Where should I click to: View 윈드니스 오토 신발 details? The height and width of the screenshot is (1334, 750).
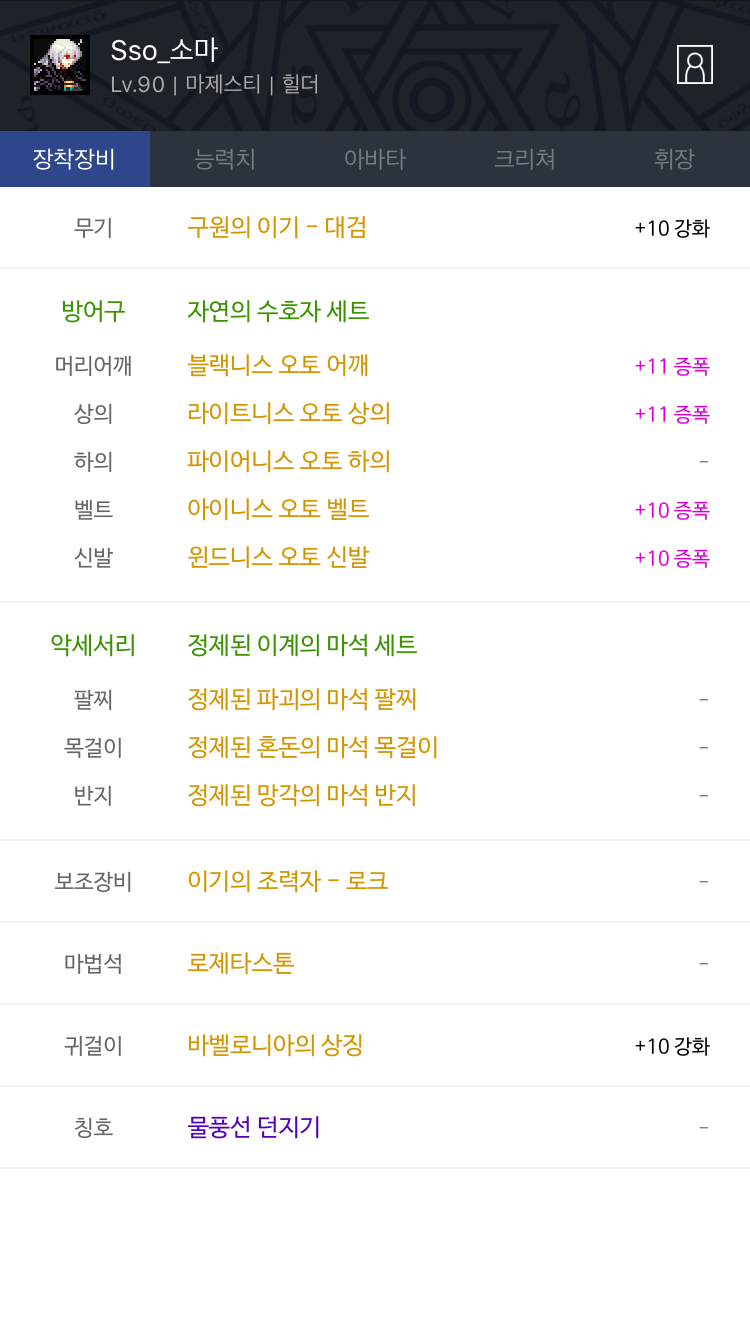[x=278, y=557]
